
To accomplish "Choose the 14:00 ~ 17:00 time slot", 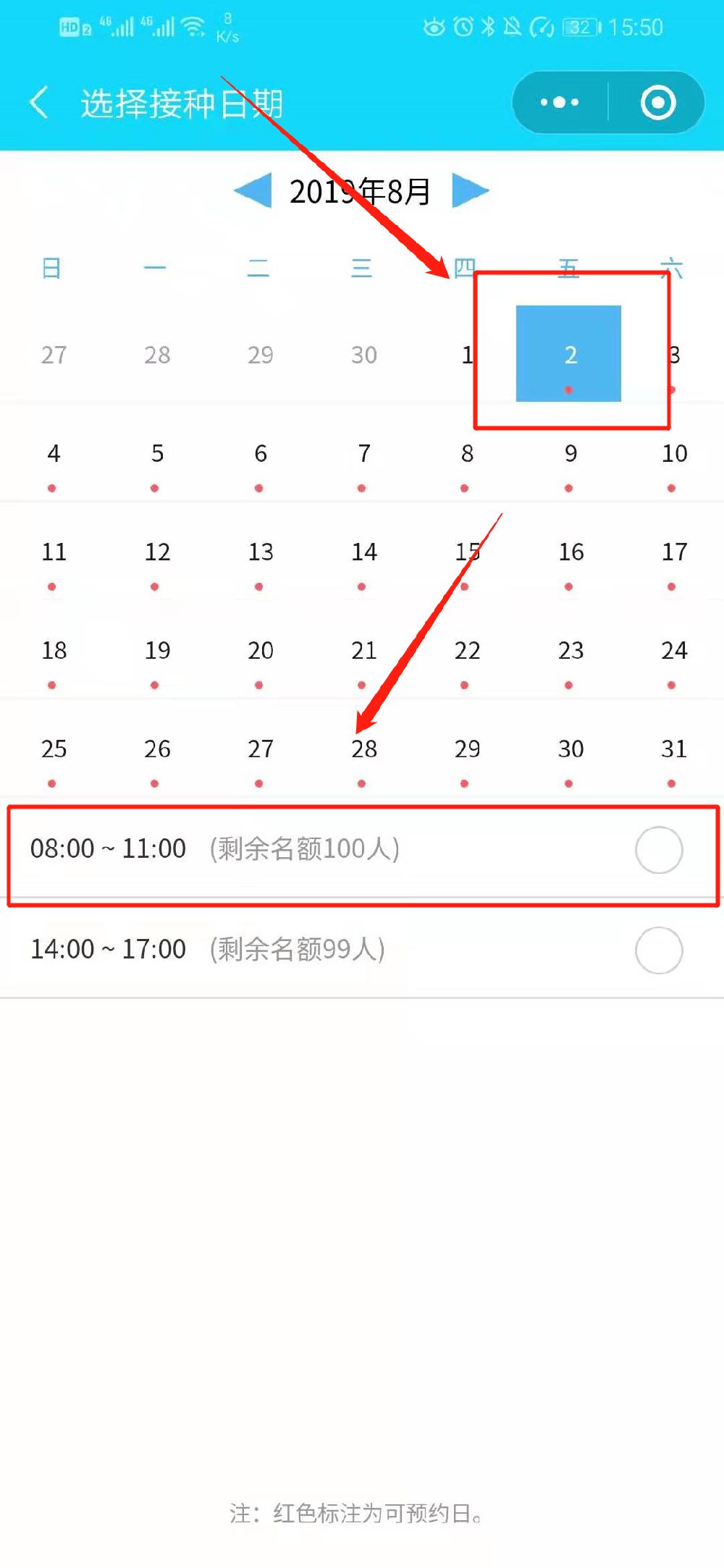I will pos(658,950).
